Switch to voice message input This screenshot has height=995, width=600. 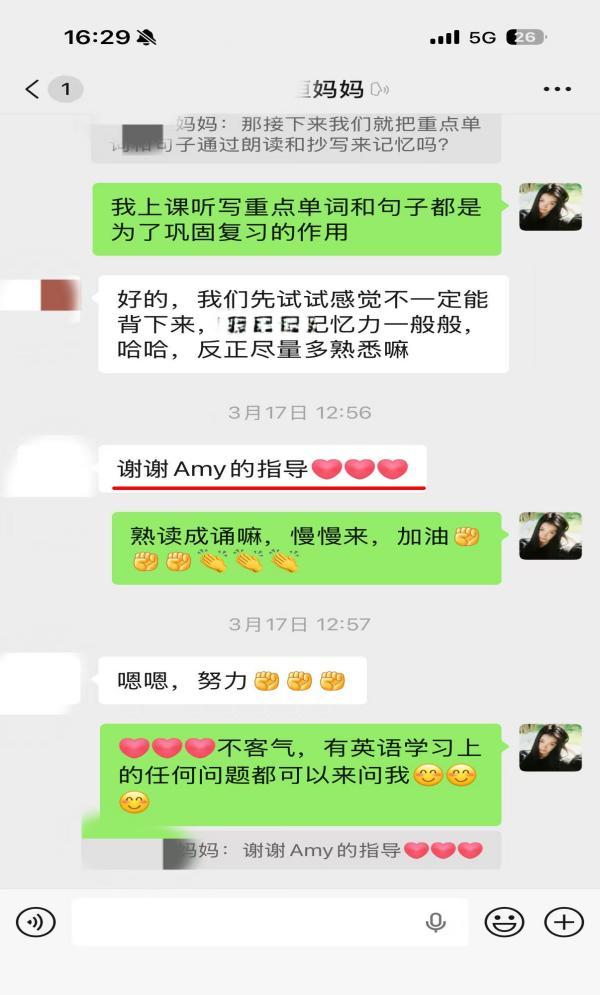coord(36,922)
